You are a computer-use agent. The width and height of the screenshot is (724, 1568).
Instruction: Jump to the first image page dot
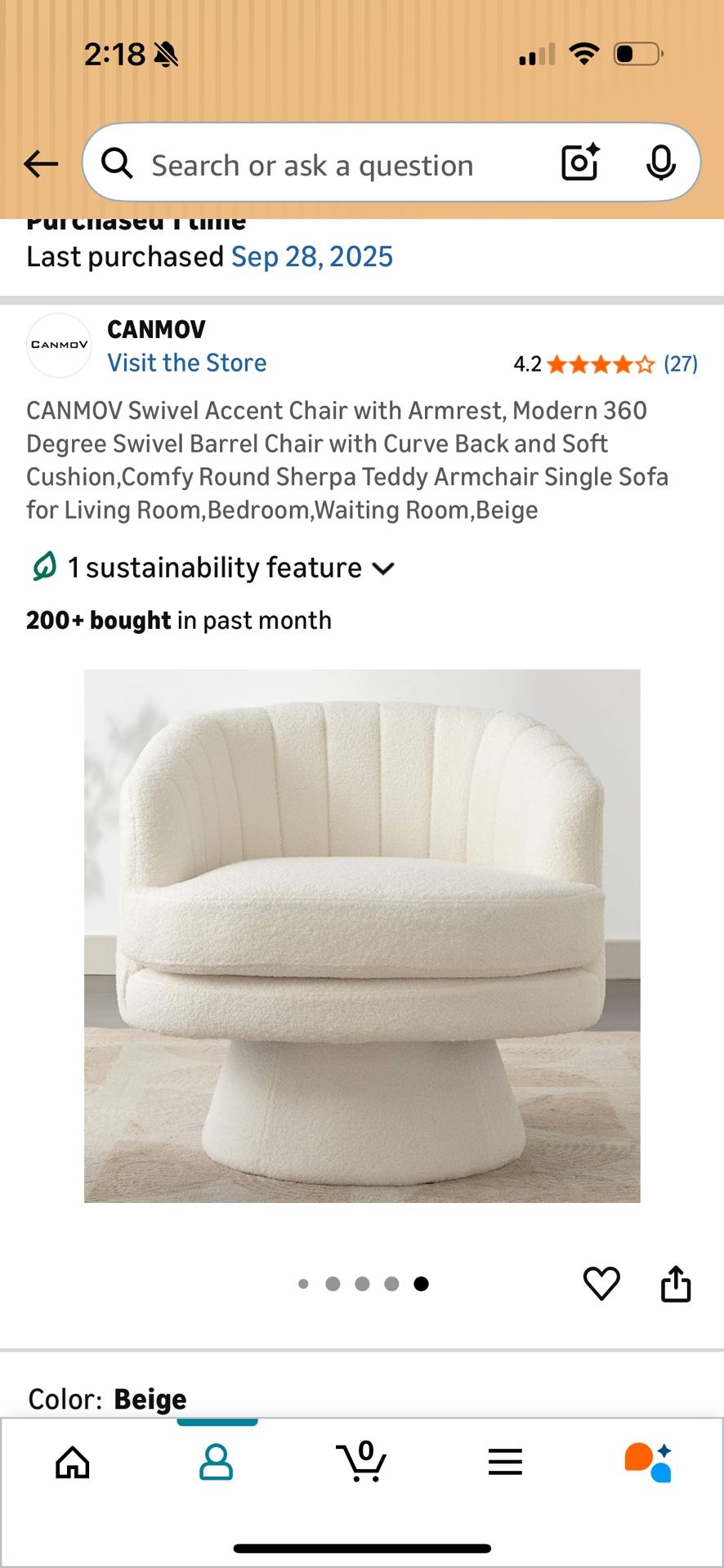click(303, 1284)
